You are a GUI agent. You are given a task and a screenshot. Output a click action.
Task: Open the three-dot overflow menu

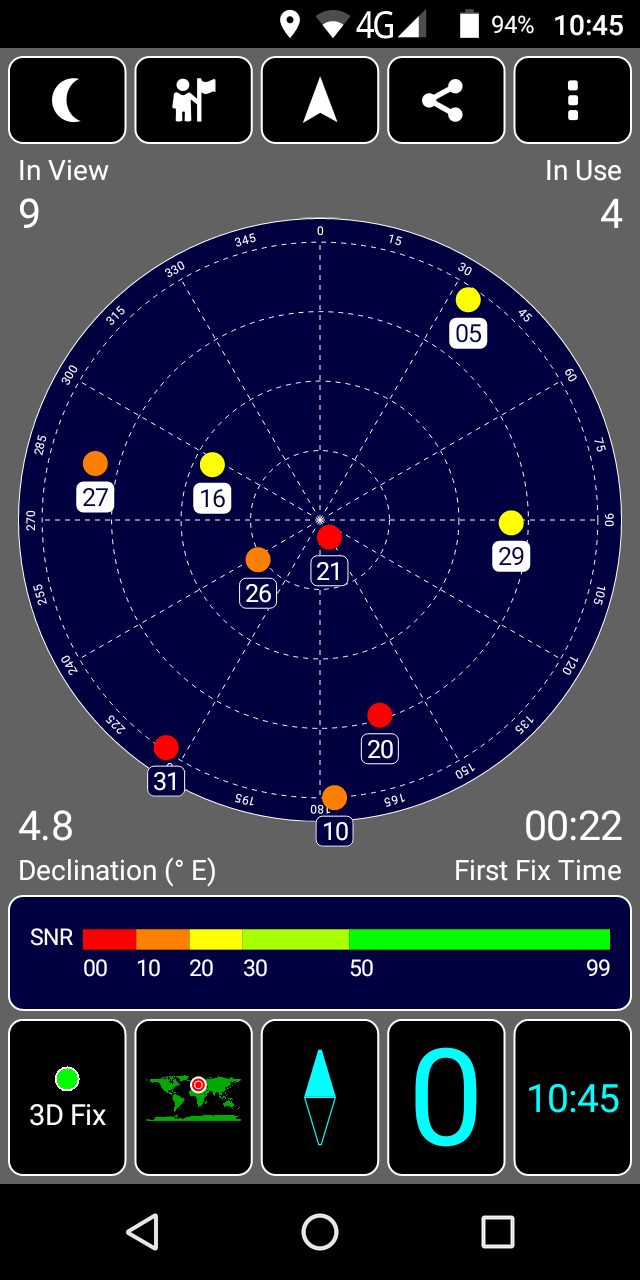(572, 100)
